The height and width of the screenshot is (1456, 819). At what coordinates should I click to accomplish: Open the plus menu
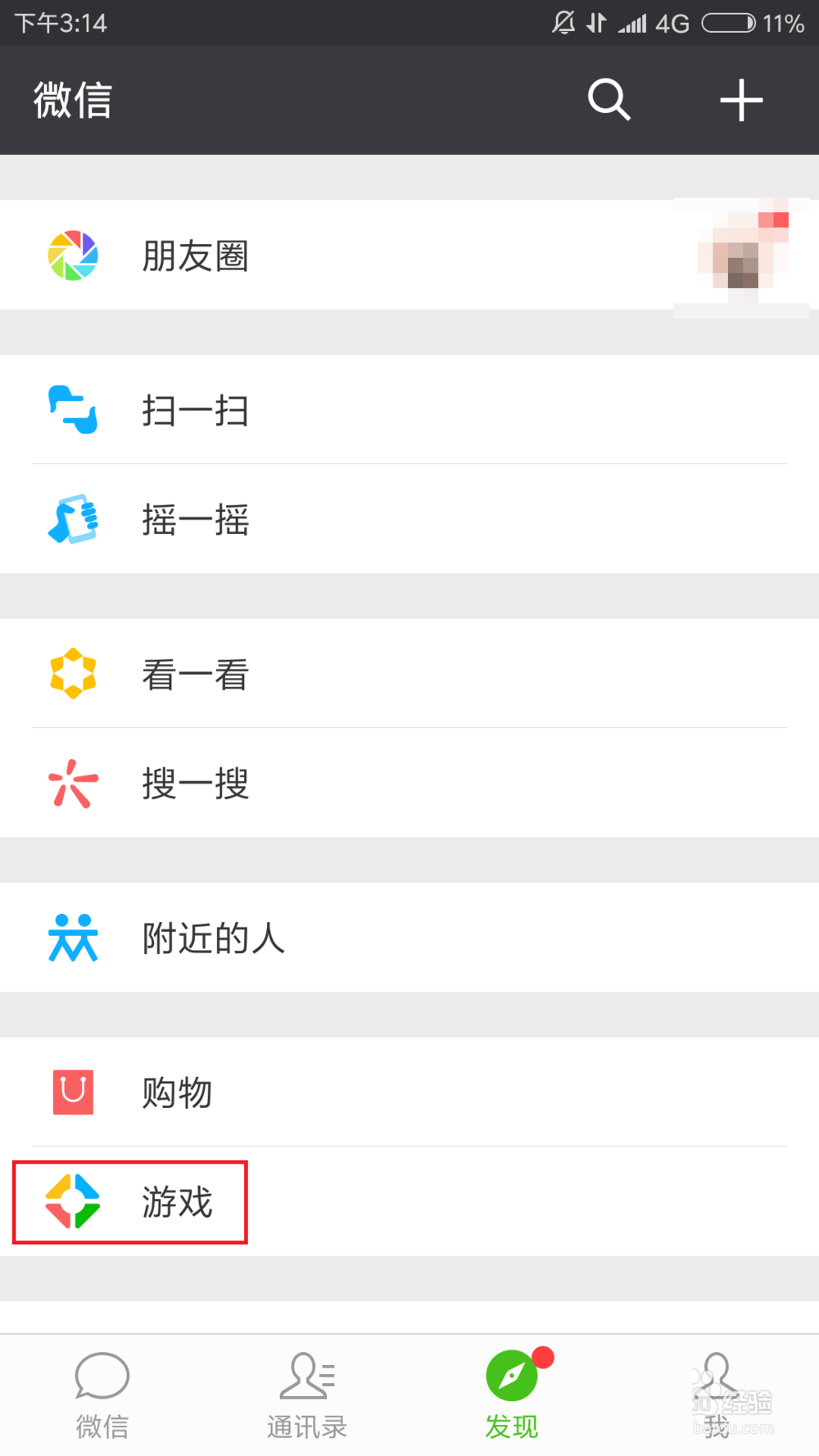[x=741, y=100]
